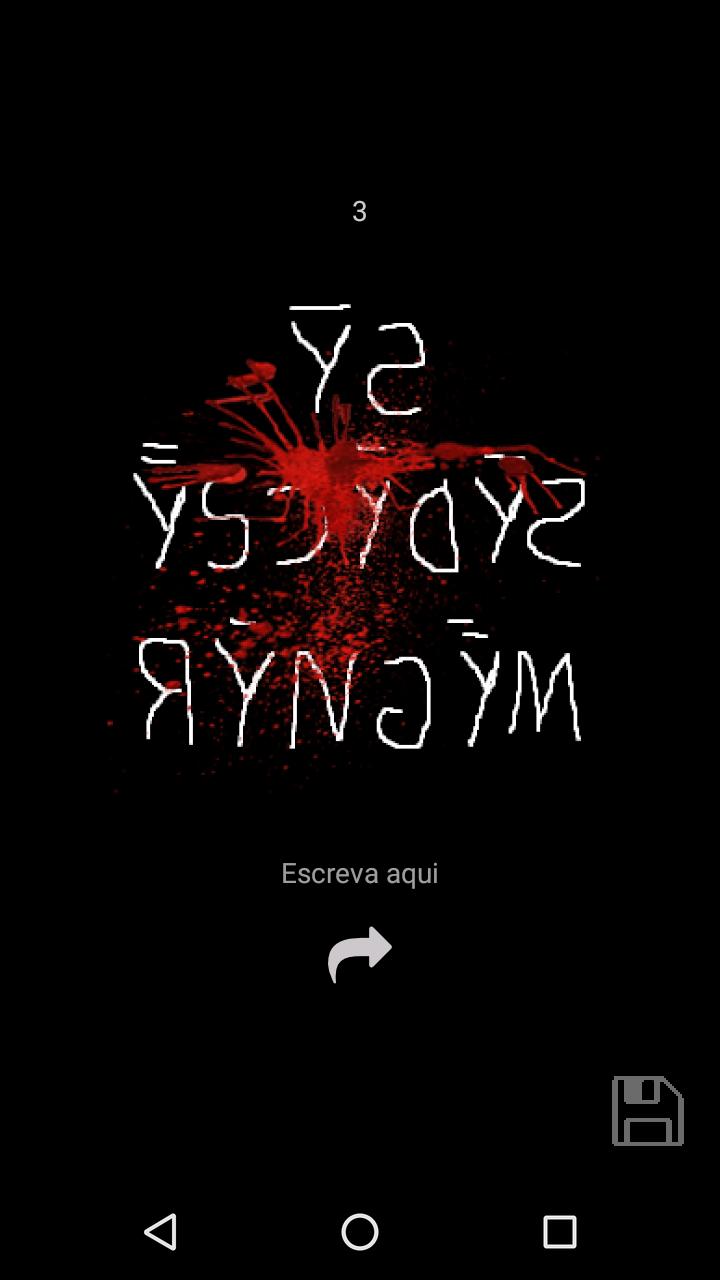This screenshot has height=1280, width=720.
Task: Tap the 'Escreva aqui' answer field
Action: click(x=360, y=874)
